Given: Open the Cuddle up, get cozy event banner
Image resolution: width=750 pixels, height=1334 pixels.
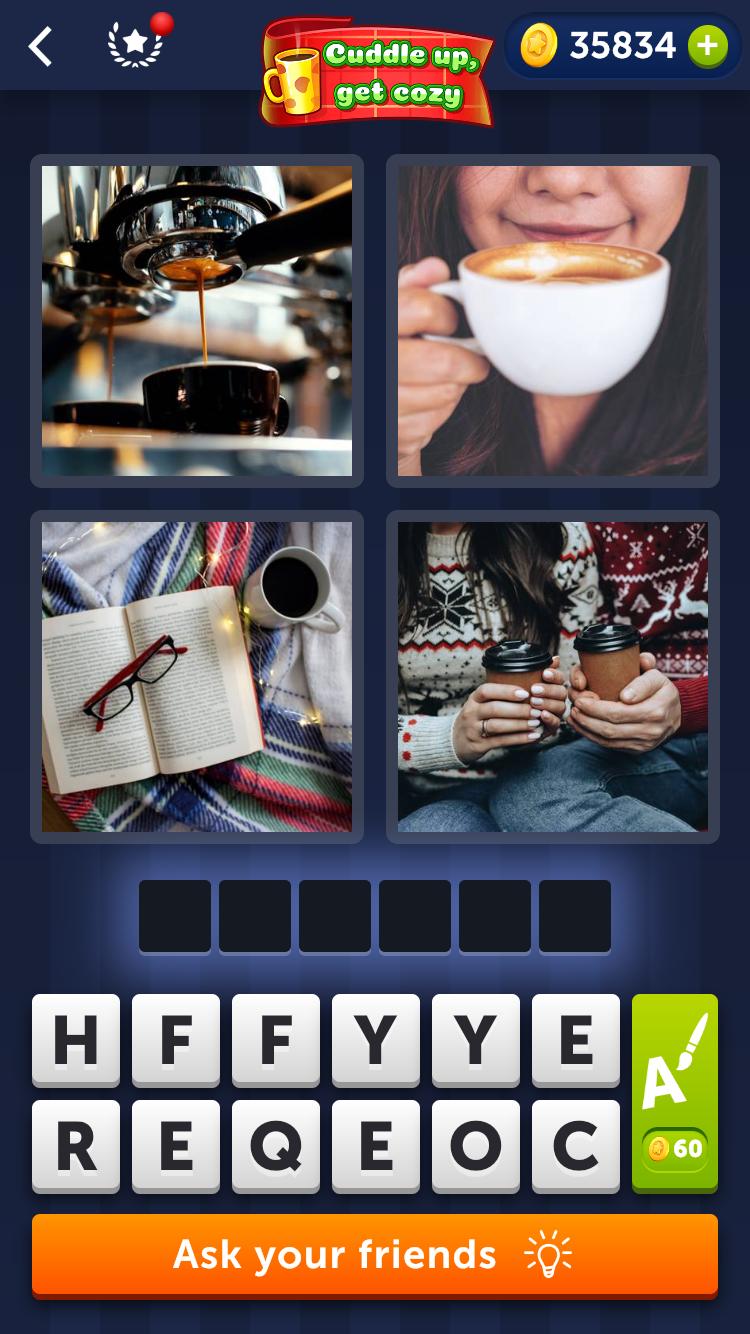Looking at the screenshot, I should [378, 72].
